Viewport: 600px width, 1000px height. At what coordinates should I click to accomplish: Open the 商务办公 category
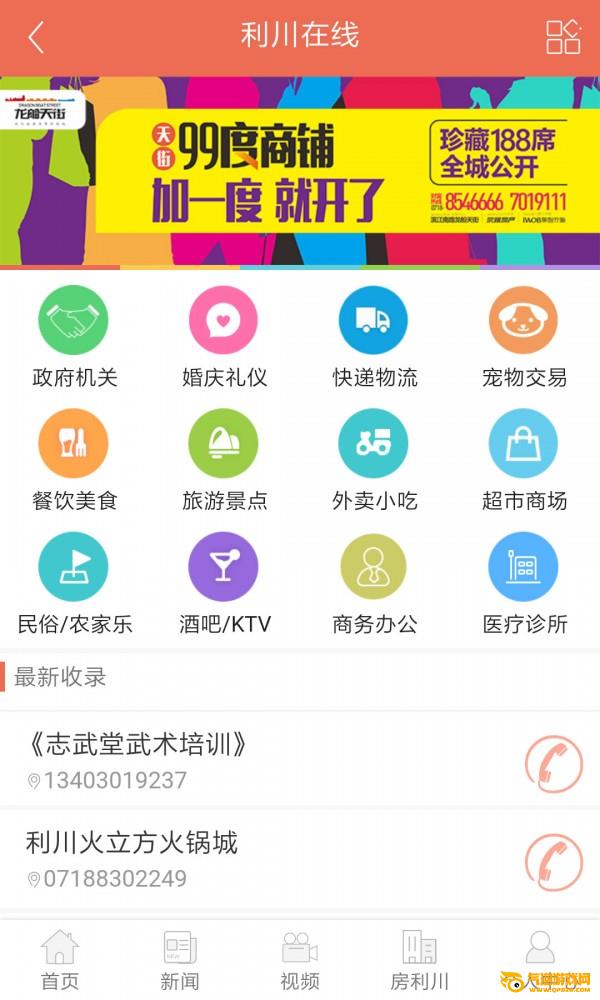tap(374, 584)
